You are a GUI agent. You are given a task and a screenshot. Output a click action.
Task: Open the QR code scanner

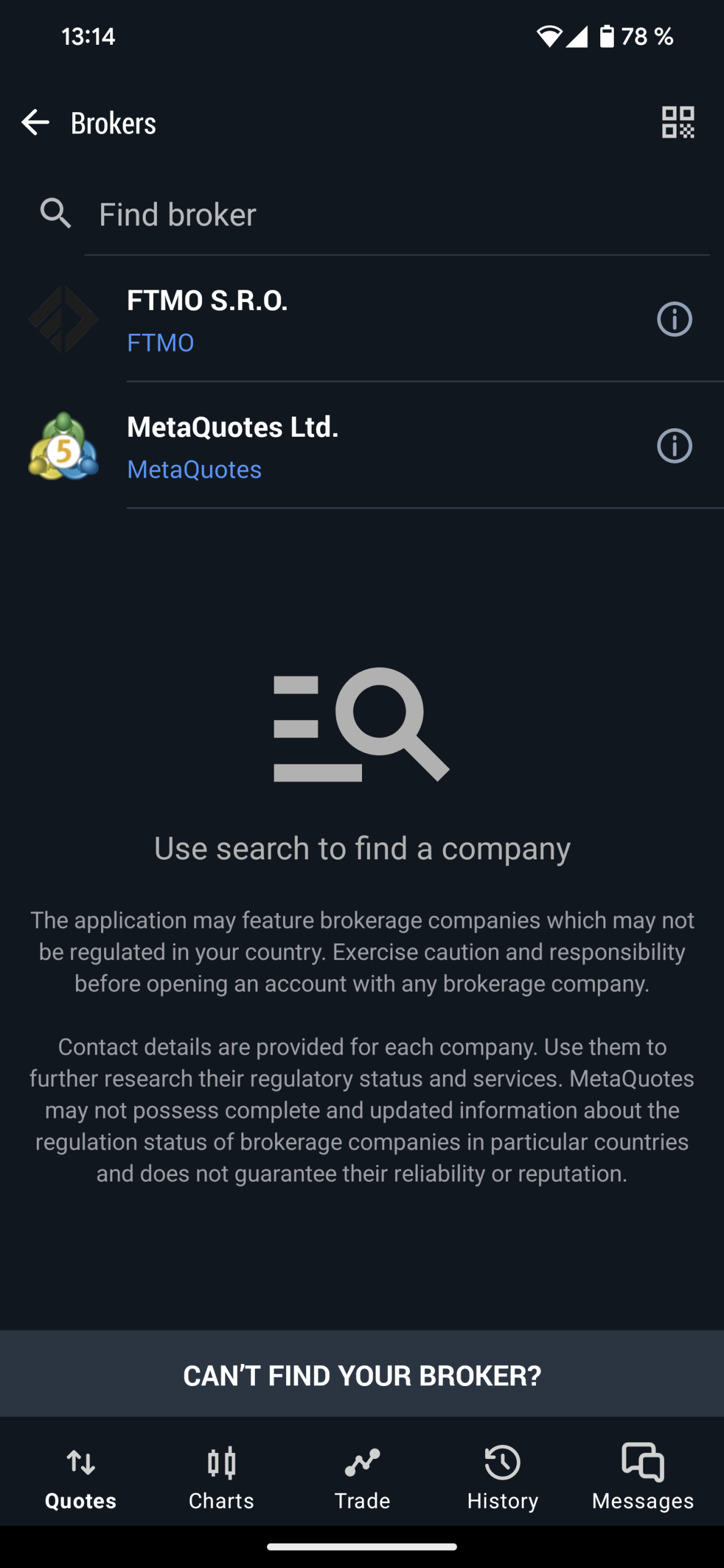pos(677,123)
